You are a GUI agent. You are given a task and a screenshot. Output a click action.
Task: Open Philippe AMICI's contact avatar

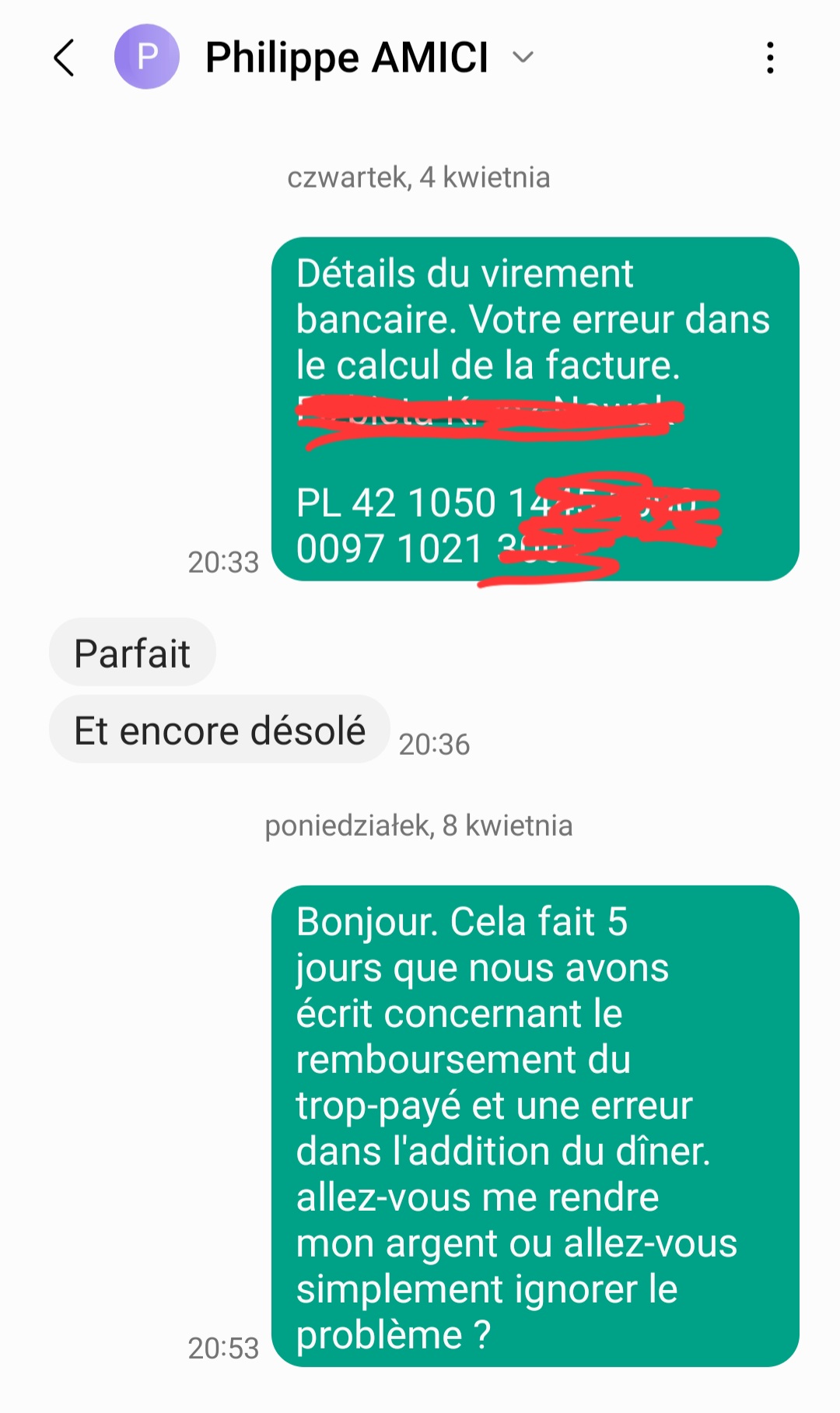pos(146,57)
